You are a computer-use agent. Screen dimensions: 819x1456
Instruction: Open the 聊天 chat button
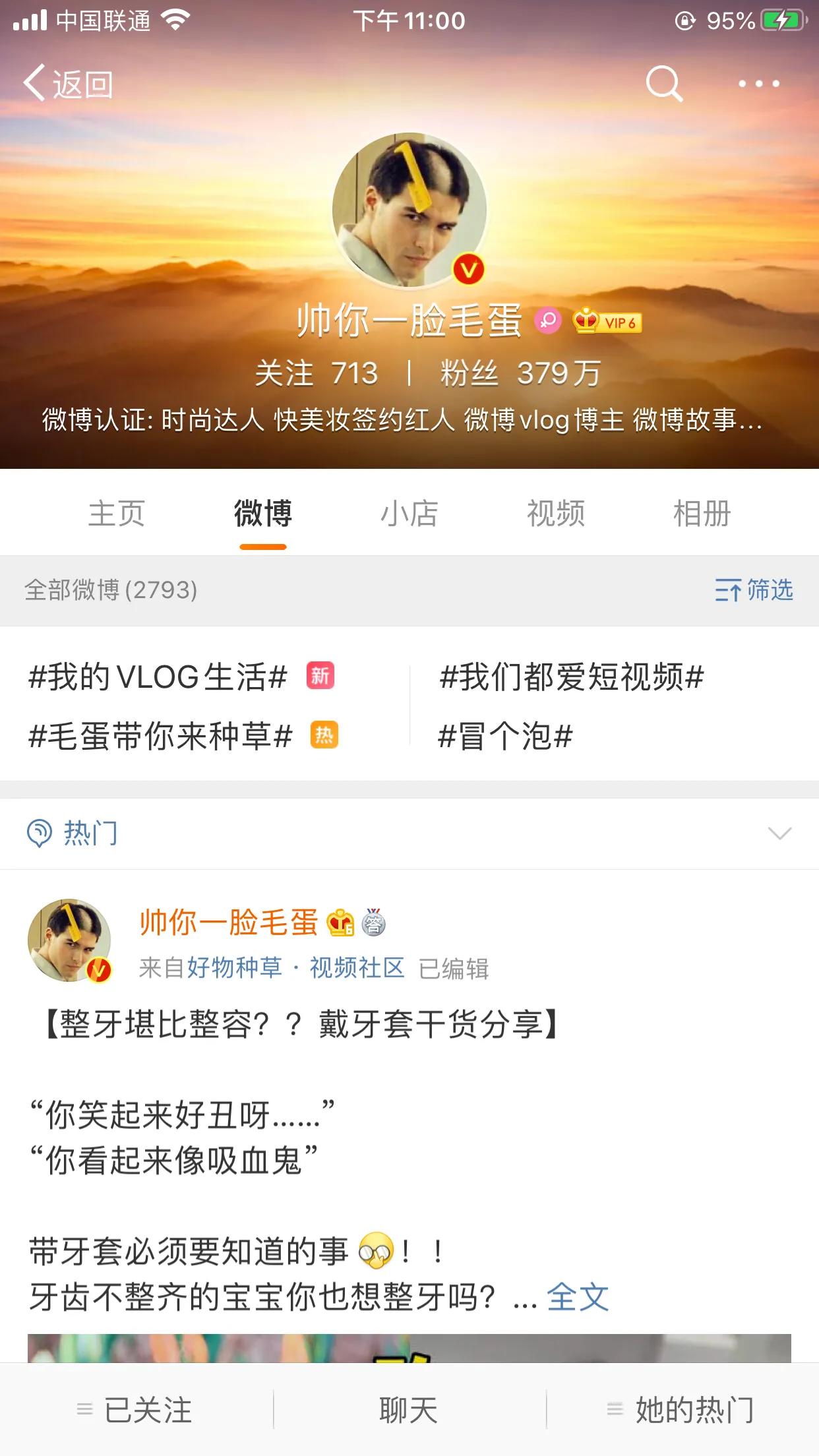click(409, 1410)
